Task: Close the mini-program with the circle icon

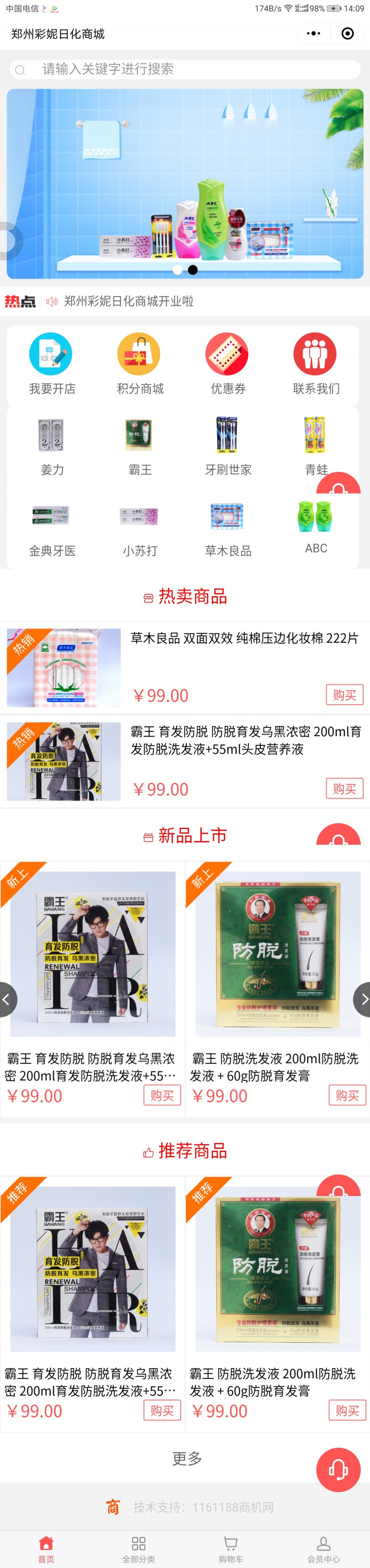Action: (347, 33)
